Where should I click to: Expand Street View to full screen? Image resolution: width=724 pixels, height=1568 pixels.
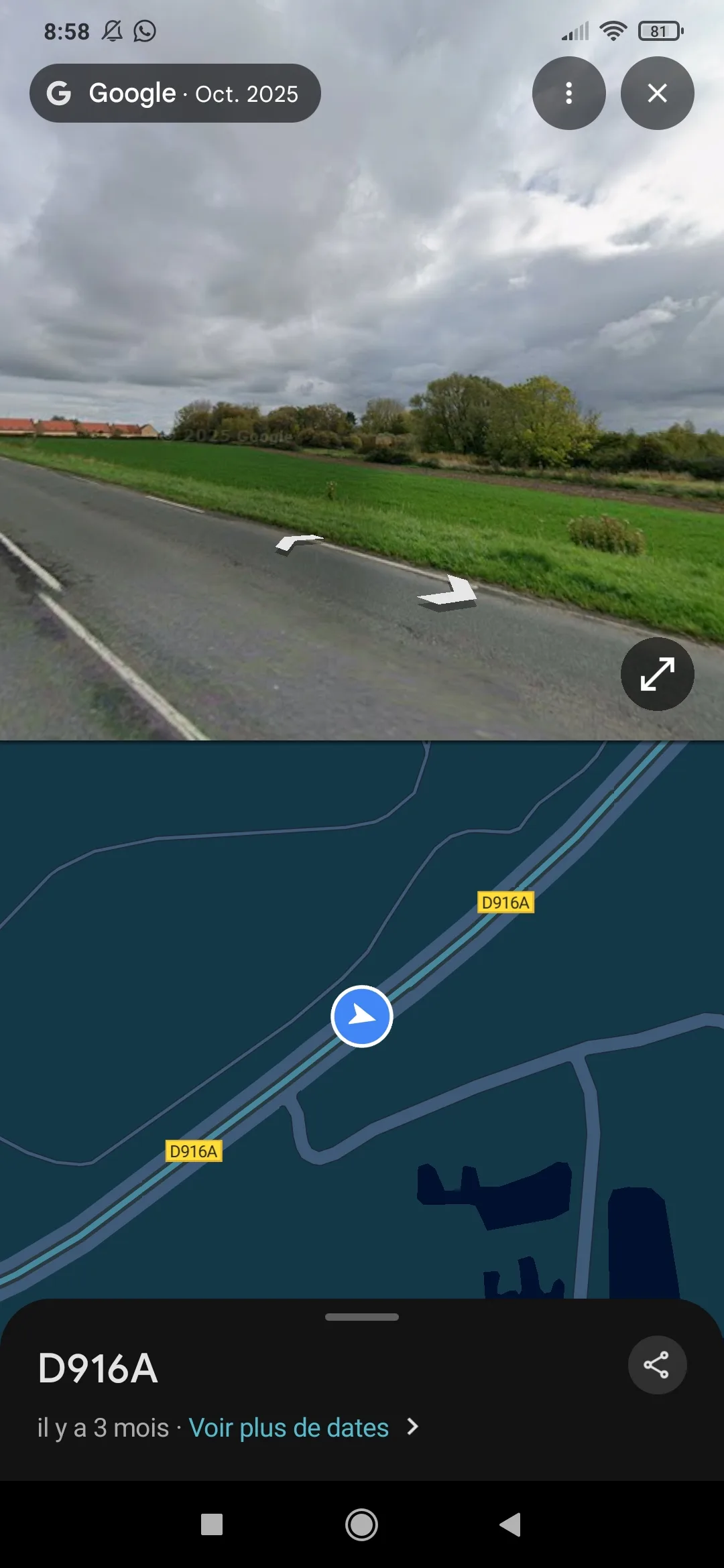[657, 673]
